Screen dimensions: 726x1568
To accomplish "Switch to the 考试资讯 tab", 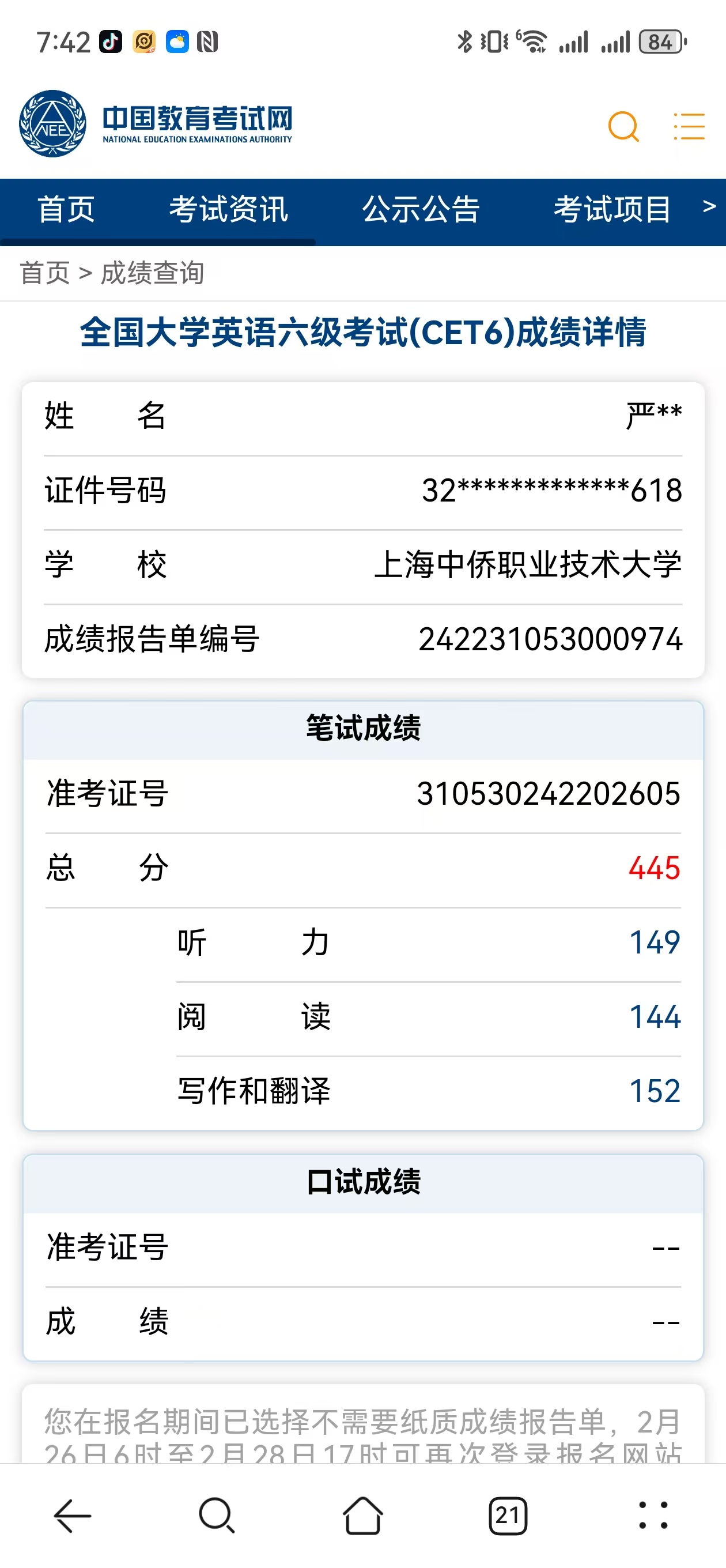I will click(x=228, y=209).
